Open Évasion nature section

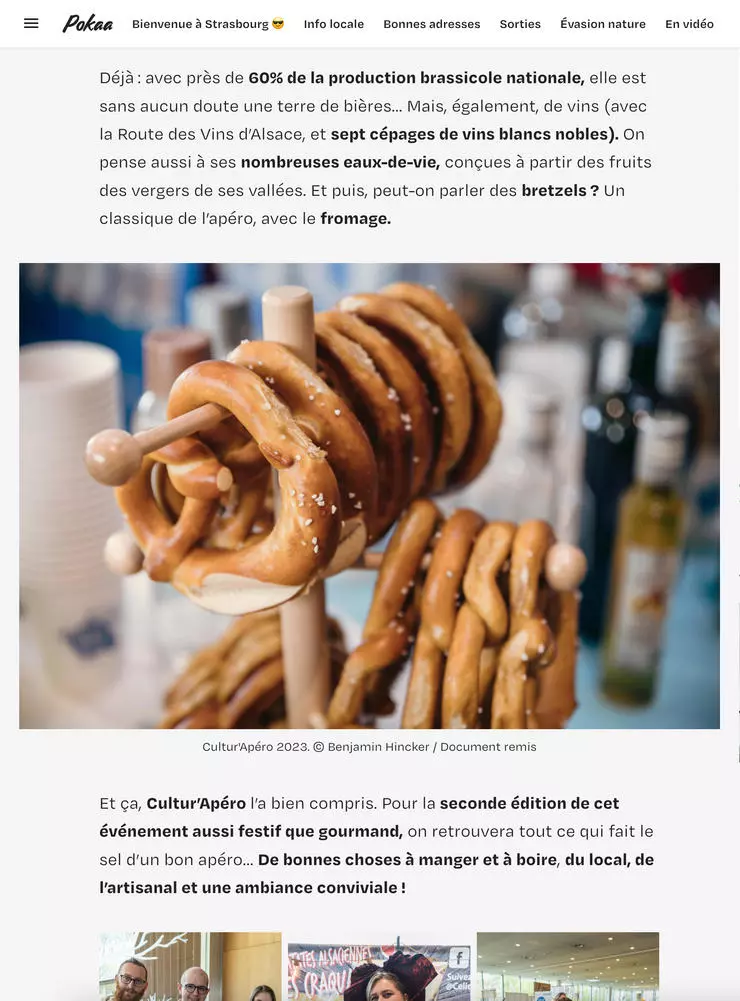click(603, 24)
